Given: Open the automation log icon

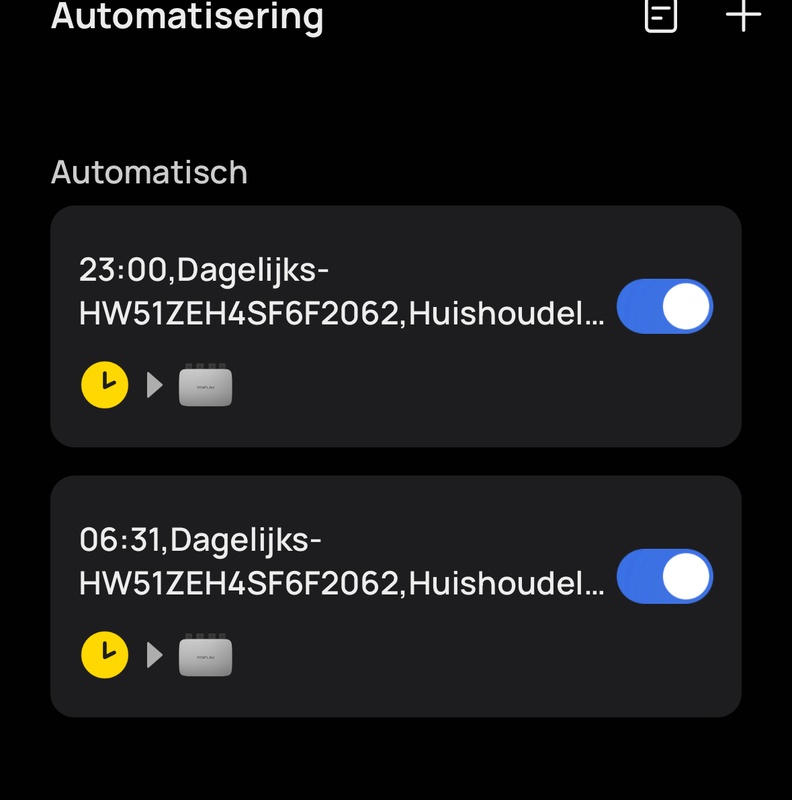Looking at the screenshot, I should click(661, 15).
